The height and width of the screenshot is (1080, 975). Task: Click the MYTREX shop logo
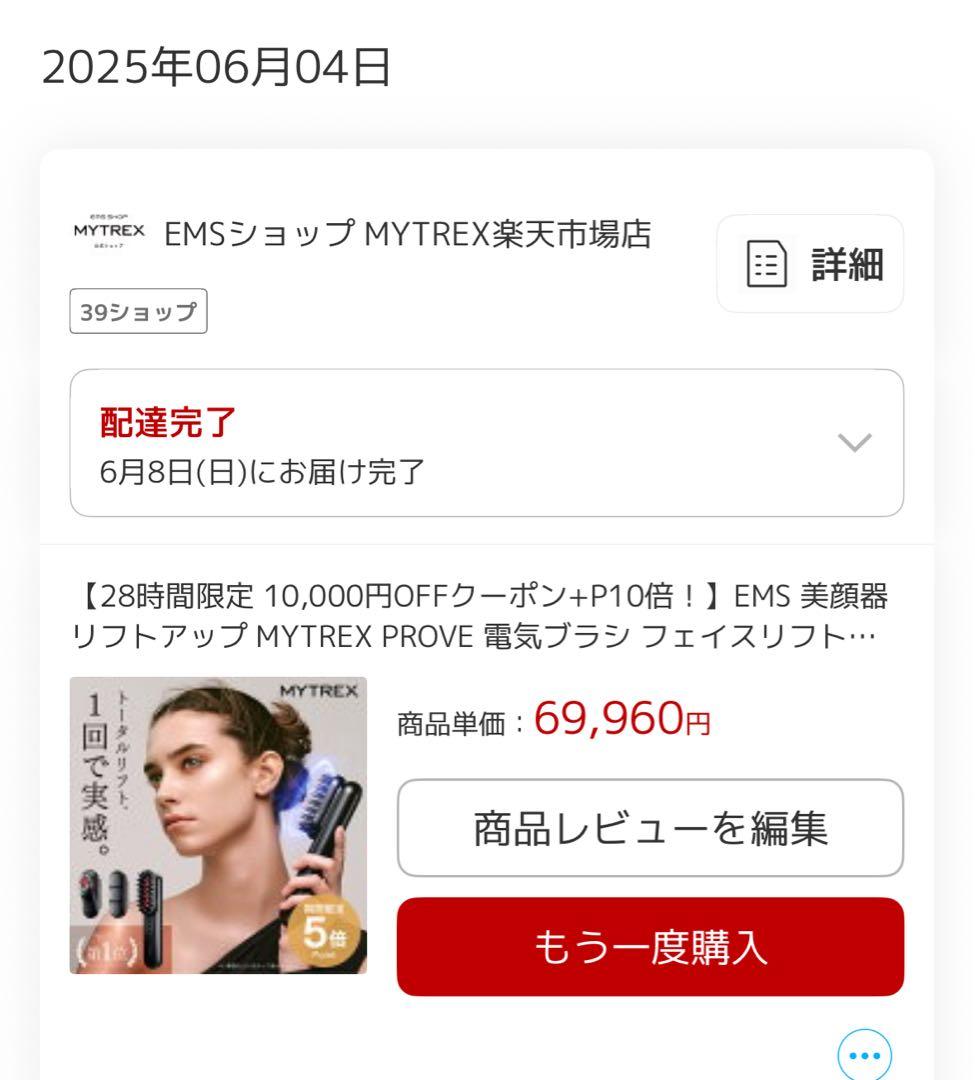[x=110, y=232]
